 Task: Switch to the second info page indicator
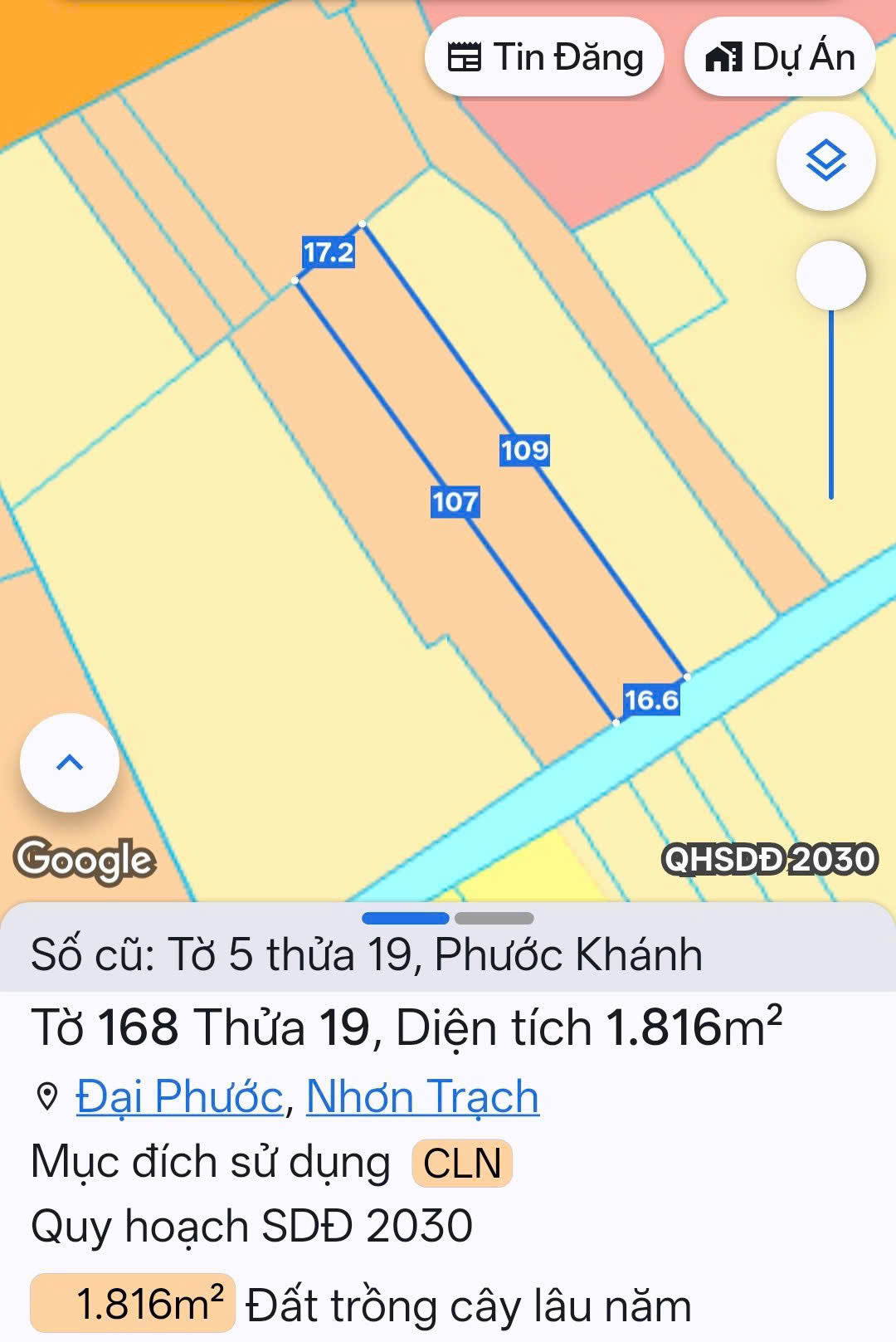(494, 918)
